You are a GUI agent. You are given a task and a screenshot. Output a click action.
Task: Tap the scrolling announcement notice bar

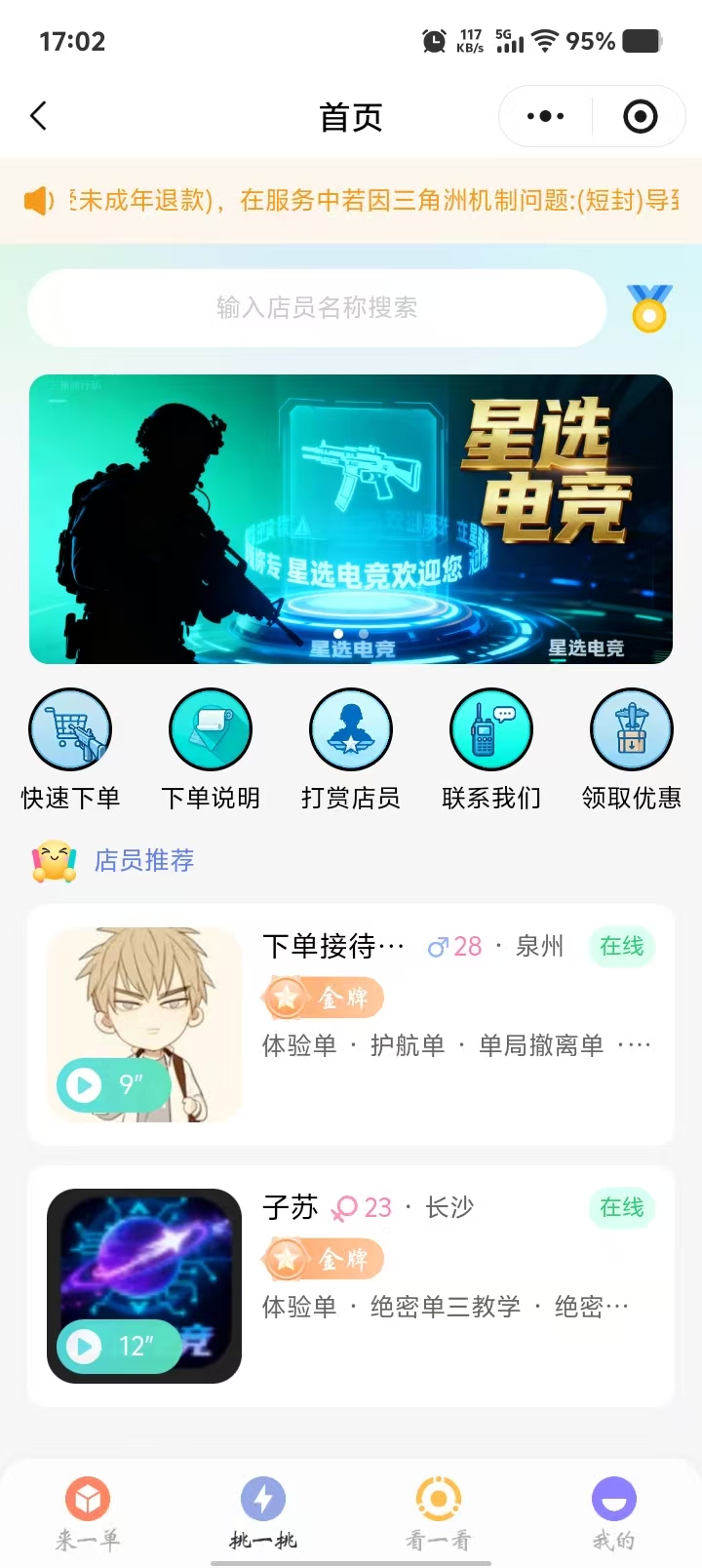351,201
